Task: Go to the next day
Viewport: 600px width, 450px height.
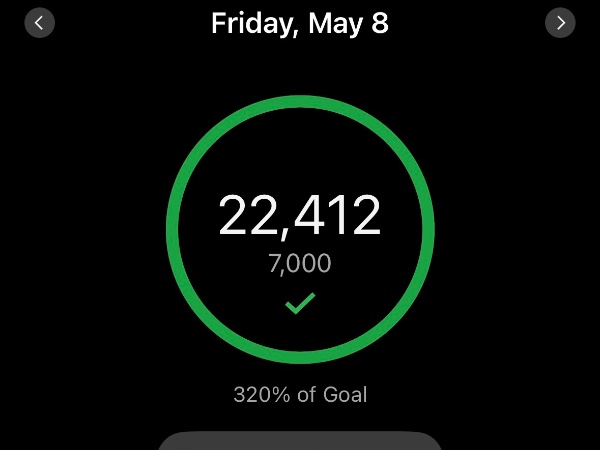Action: (560, 23)
